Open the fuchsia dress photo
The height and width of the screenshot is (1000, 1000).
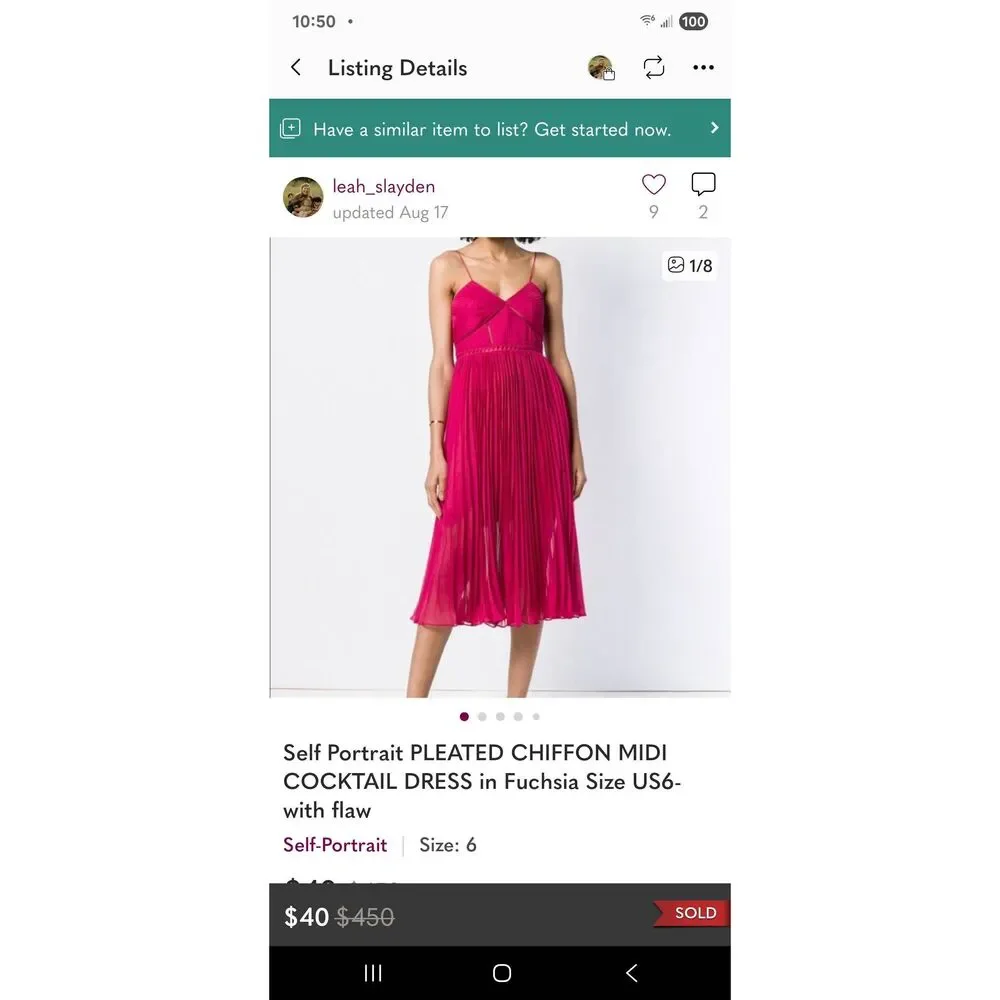click(500, 467)
